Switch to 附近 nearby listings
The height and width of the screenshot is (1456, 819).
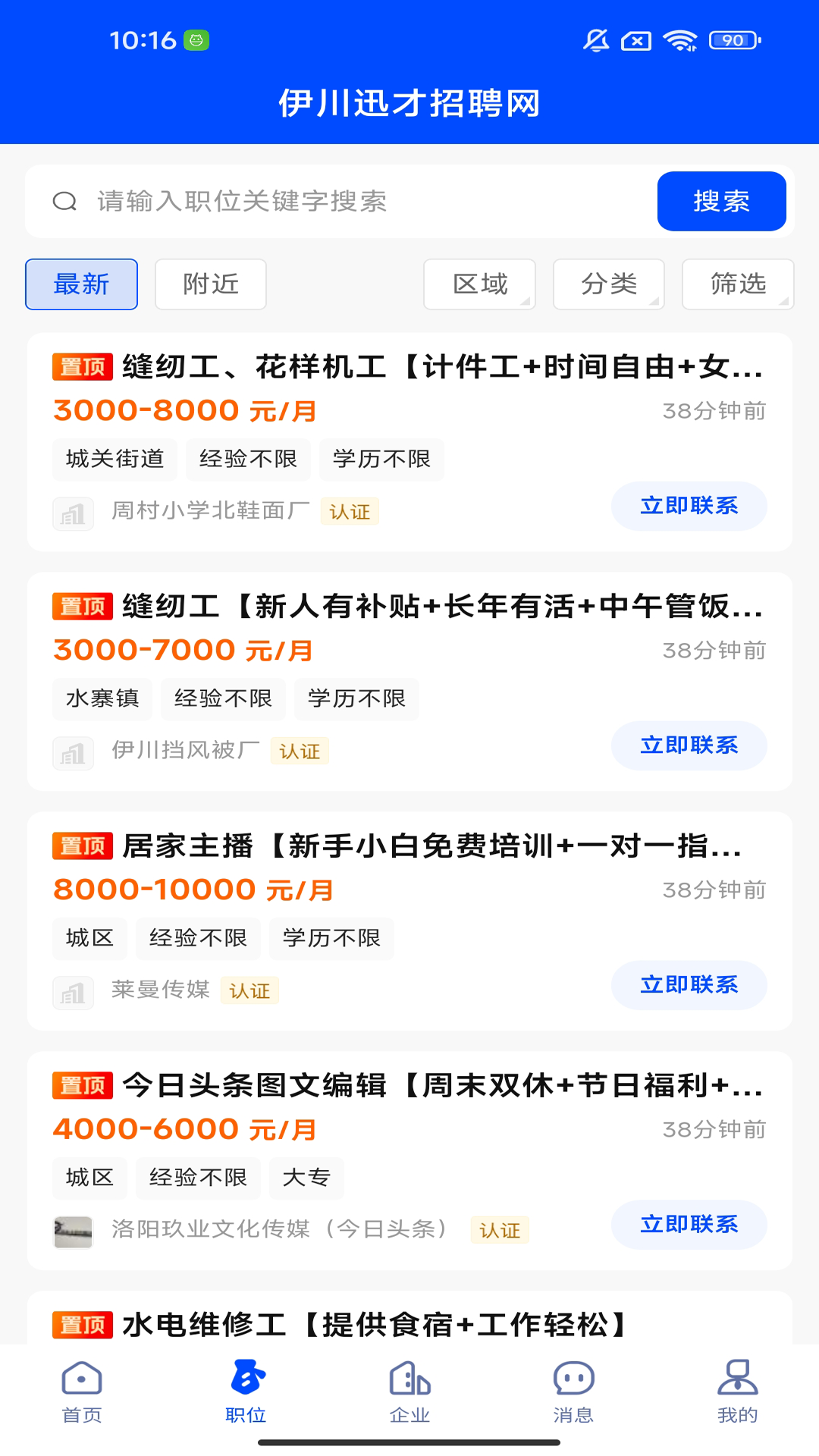coord(209,284)
